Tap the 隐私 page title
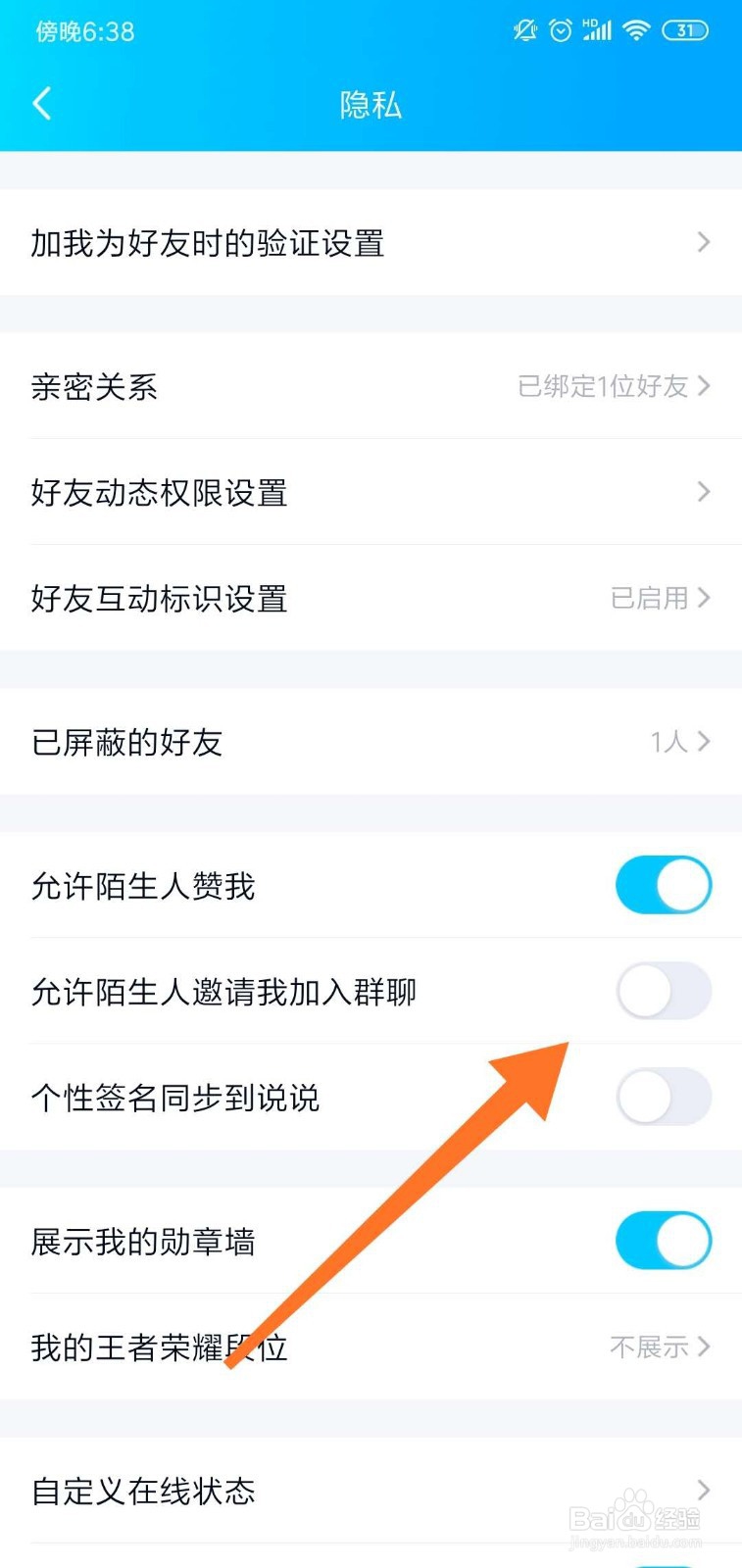The image size is (742, 1568). (371, 105)
